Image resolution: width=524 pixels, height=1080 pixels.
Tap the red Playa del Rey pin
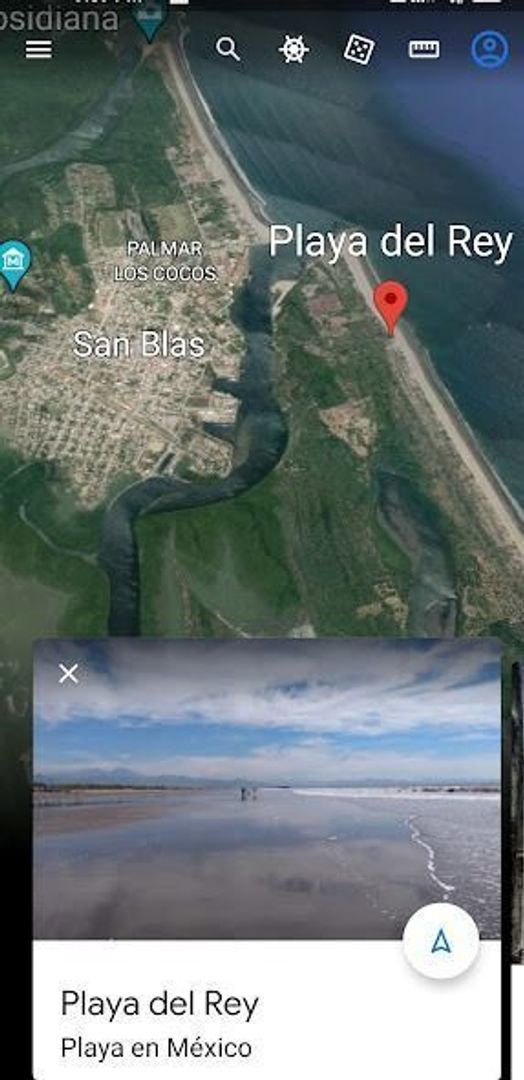point(390,307)
